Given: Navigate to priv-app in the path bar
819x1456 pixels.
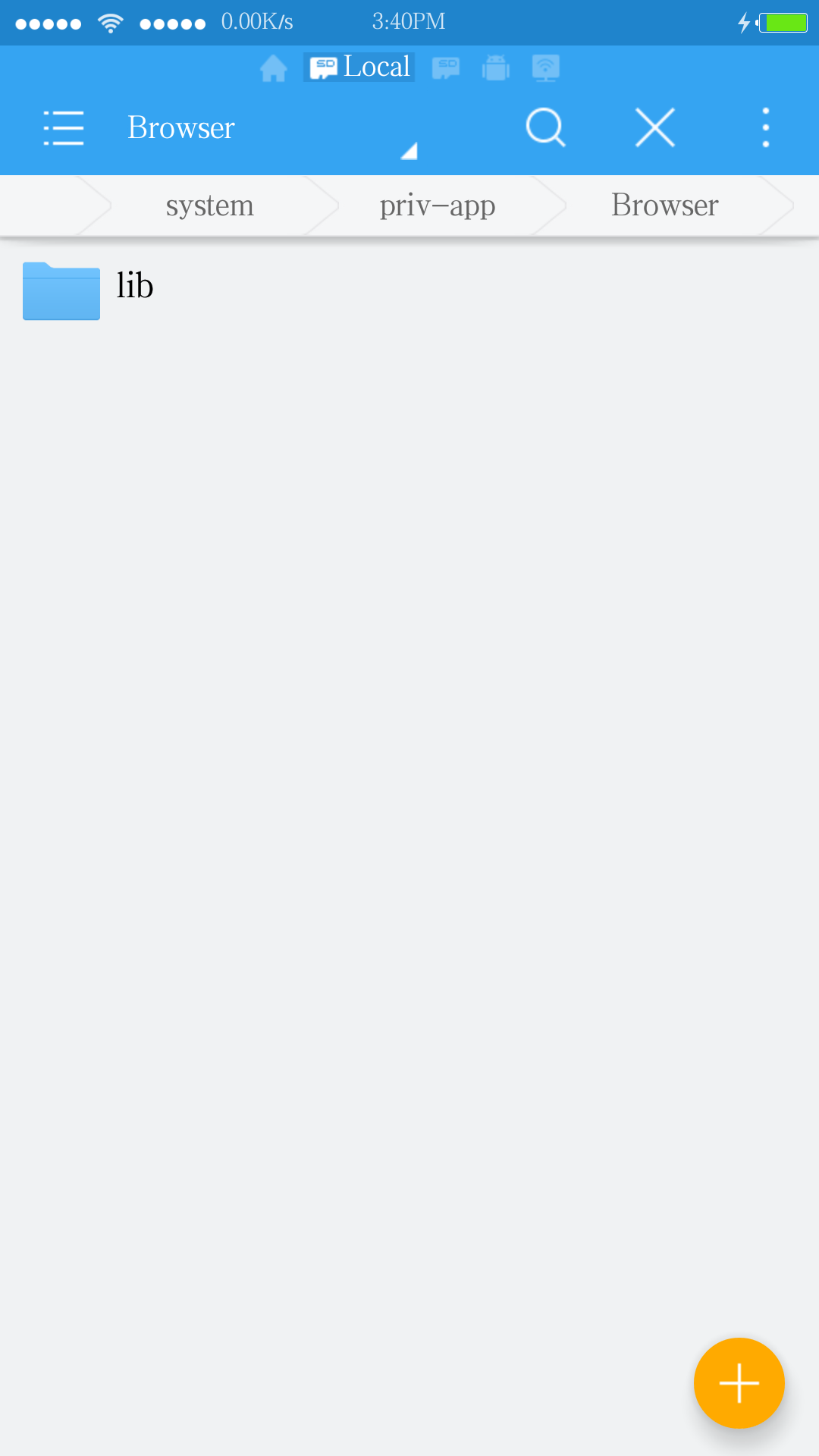Looking at the screenshot, I should [x=438, y=206].
